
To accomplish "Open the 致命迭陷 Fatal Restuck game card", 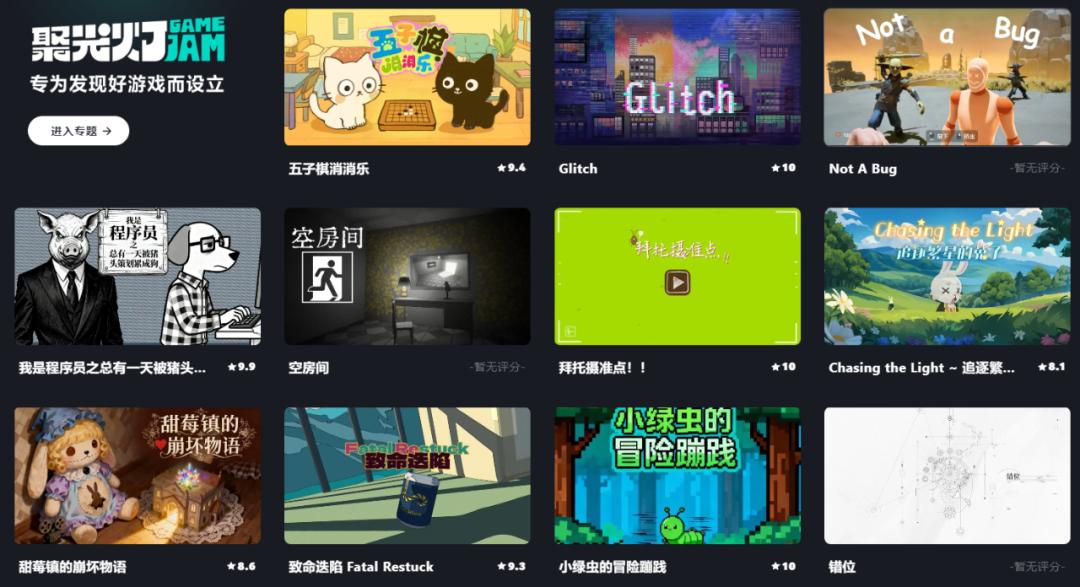I will tap(407, 476).
